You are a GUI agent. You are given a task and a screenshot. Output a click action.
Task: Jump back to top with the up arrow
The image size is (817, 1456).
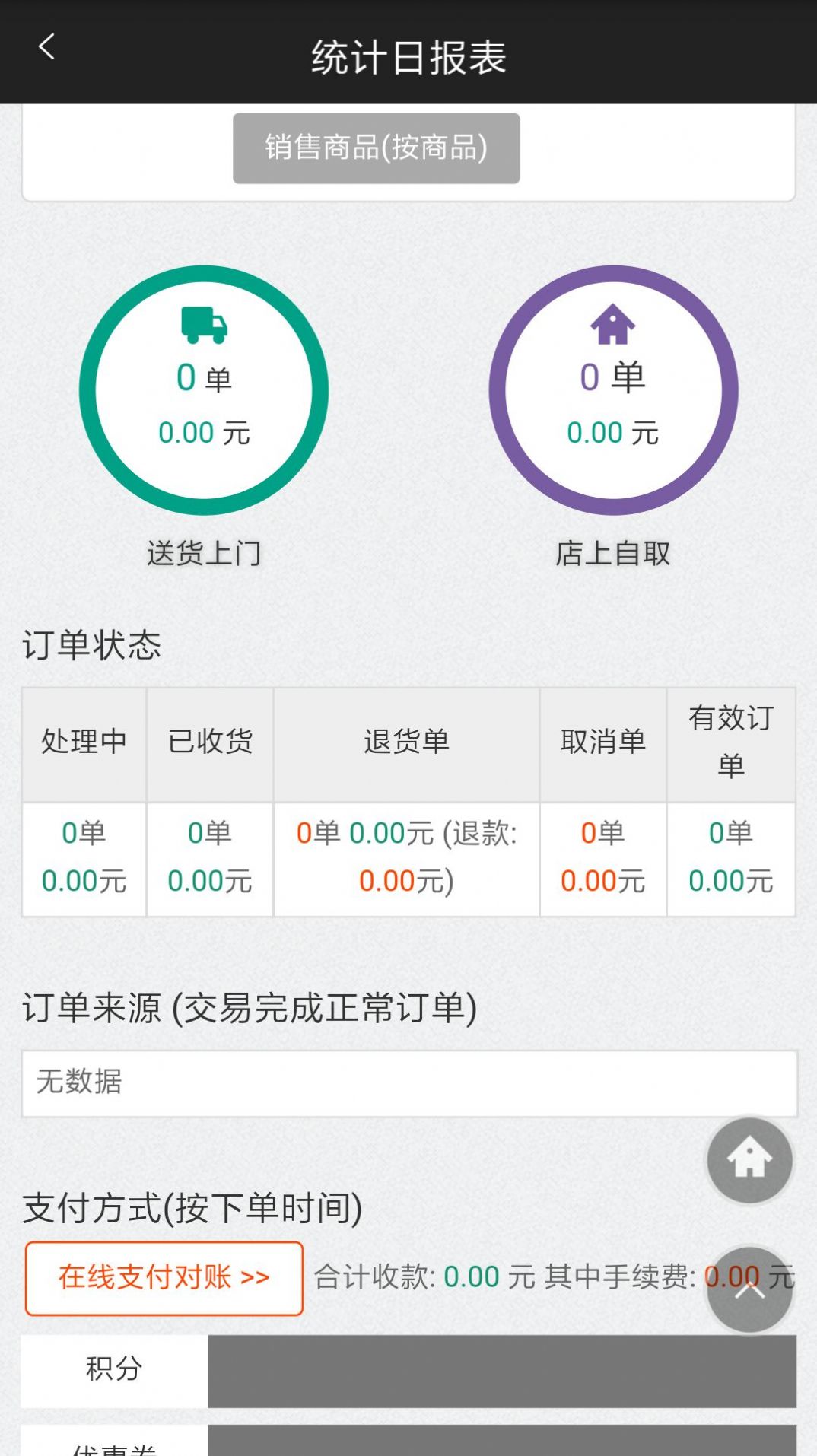click(x=750, y=1290)
